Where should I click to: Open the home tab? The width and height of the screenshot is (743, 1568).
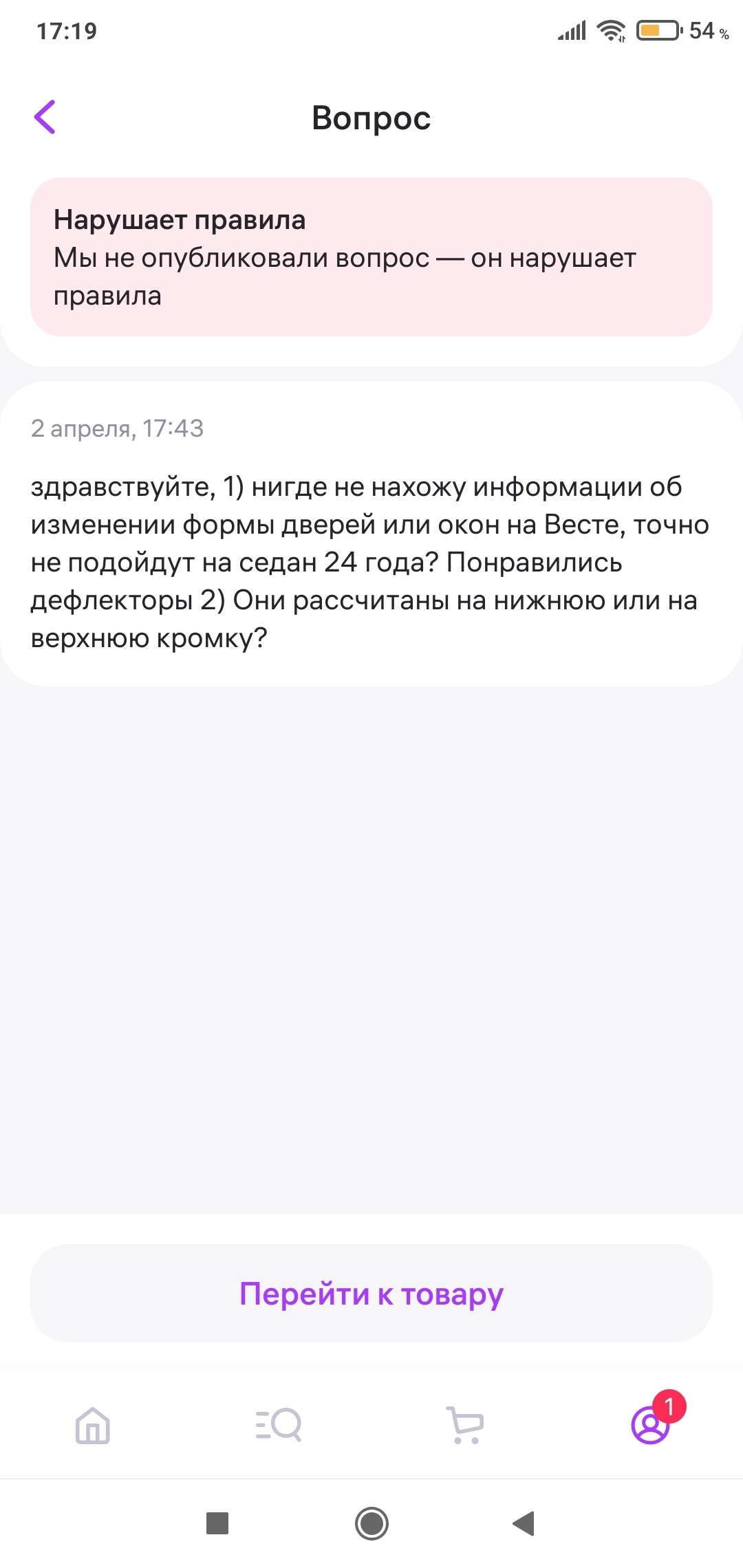click(x=93, y=1425)
